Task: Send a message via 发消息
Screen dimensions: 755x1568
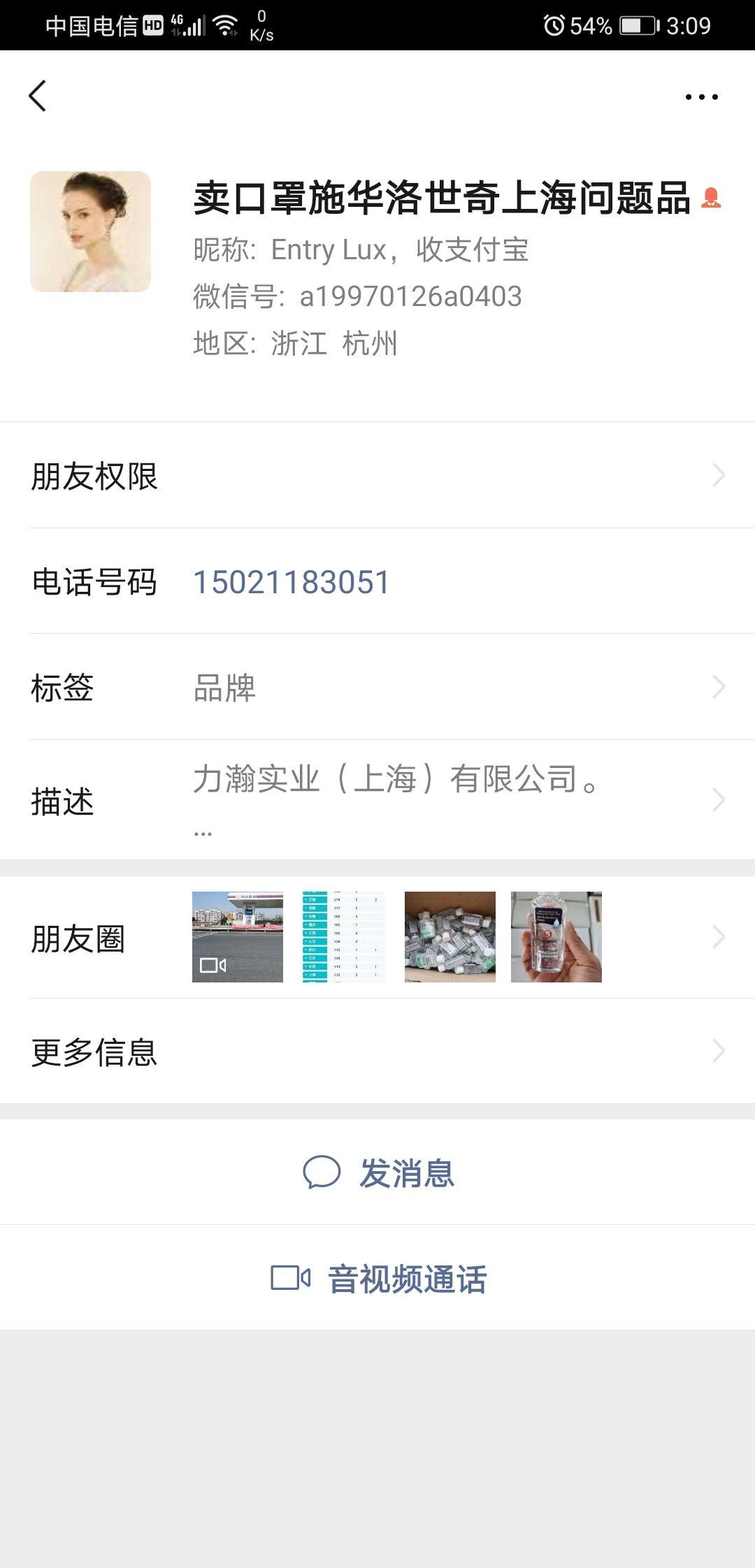Action: tap(377, 1172)
